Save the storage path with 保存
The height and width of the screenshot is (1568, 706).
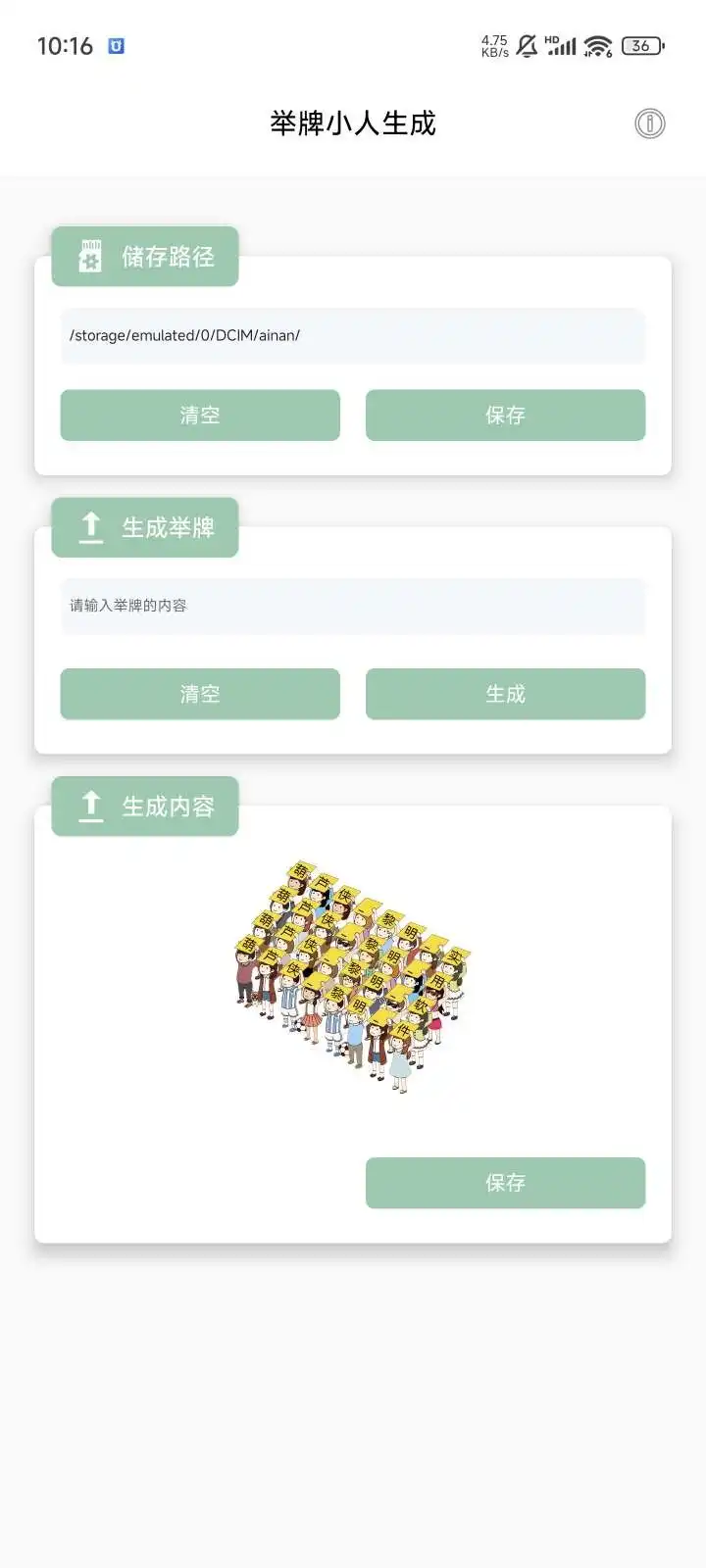point(505,416)
